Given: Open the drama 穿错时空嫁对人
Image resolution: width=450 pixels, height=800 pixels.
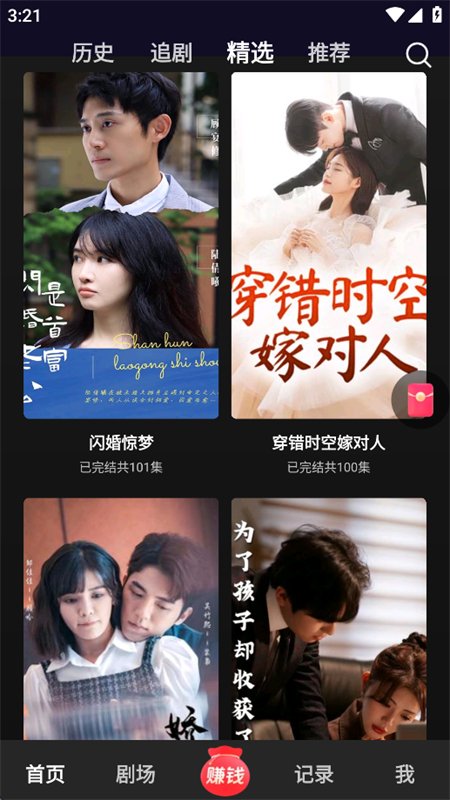Looking at the screenshot, I should coord(329,245).
